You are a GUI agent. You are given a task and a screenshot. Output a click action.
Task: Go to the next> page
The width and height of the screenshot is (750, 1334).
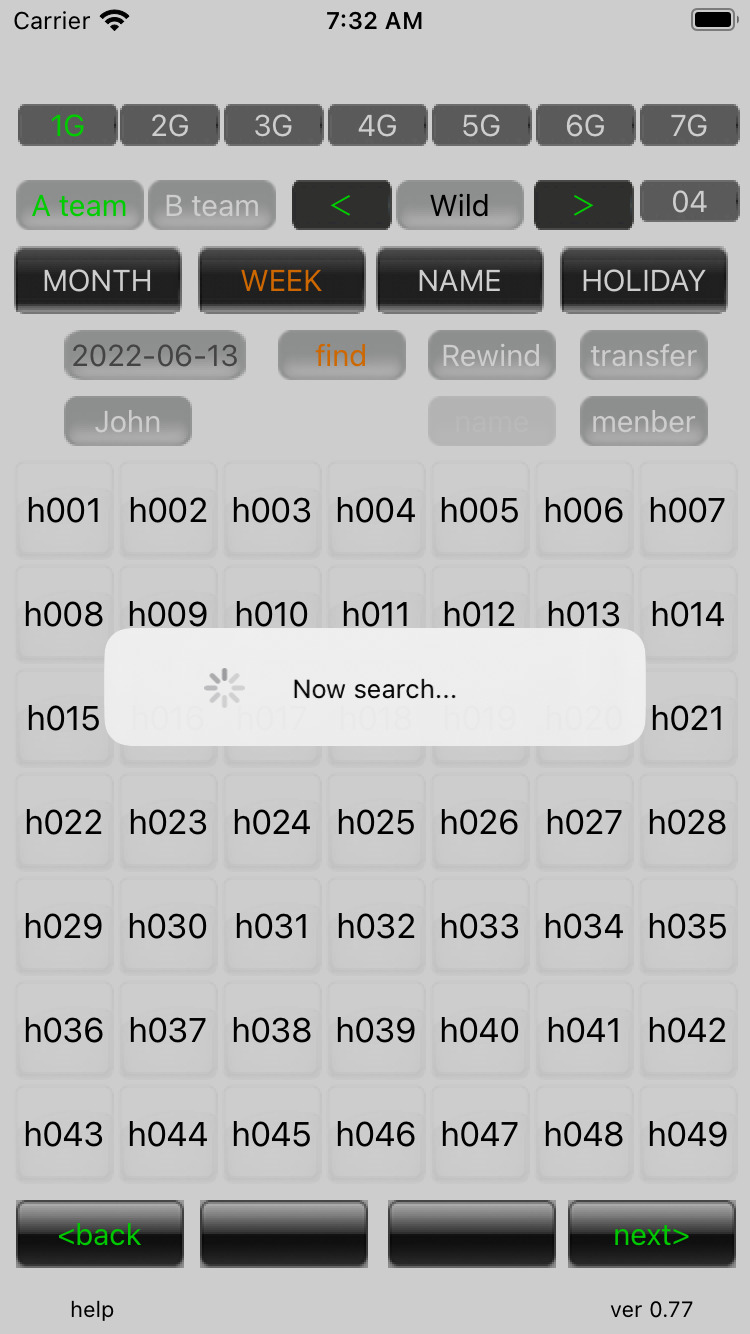coord(651,1235)
